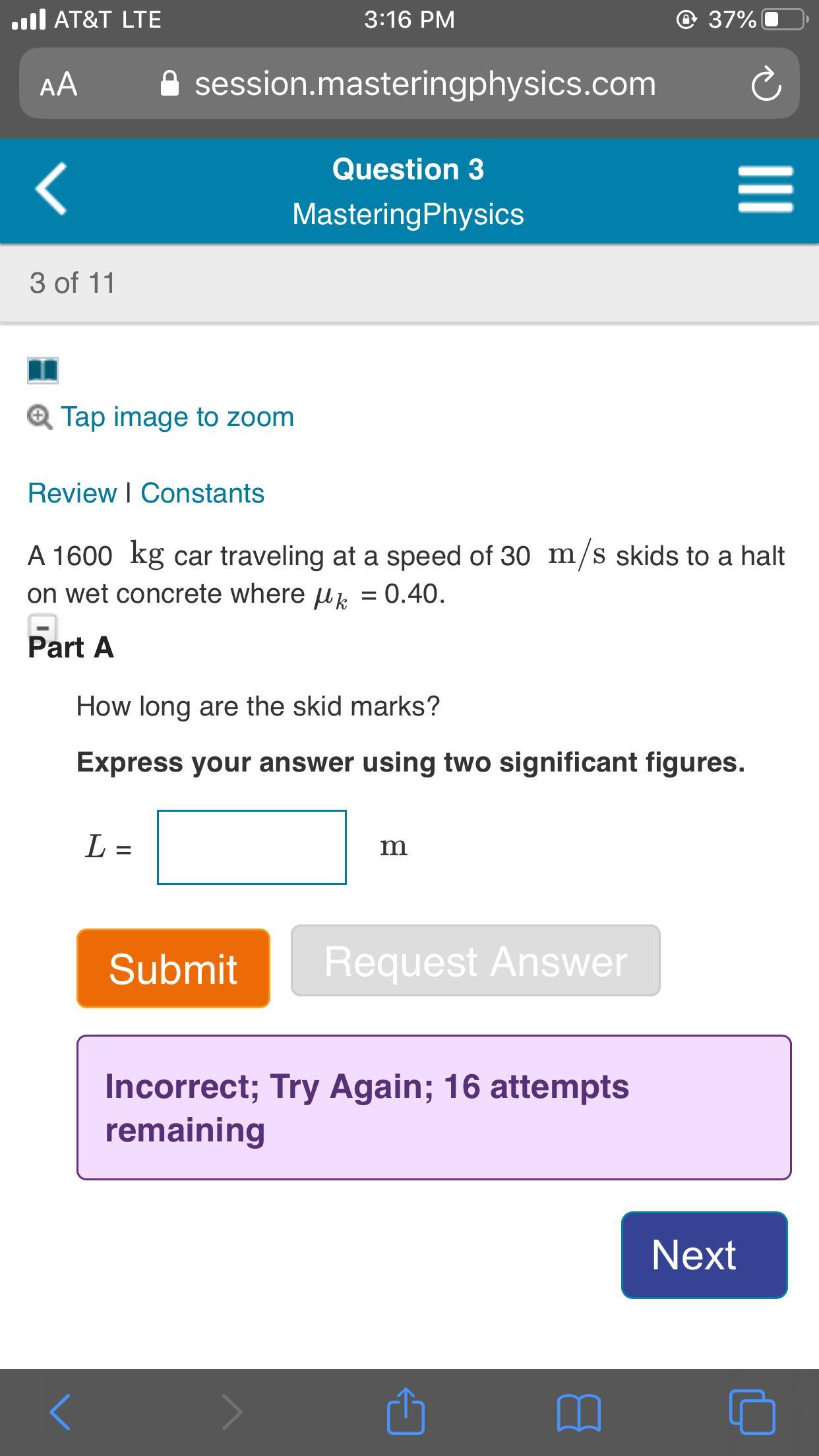The height and width of the screenshot is (1456, 819).
Task: Focus the L answer input box
Action: 252,847
